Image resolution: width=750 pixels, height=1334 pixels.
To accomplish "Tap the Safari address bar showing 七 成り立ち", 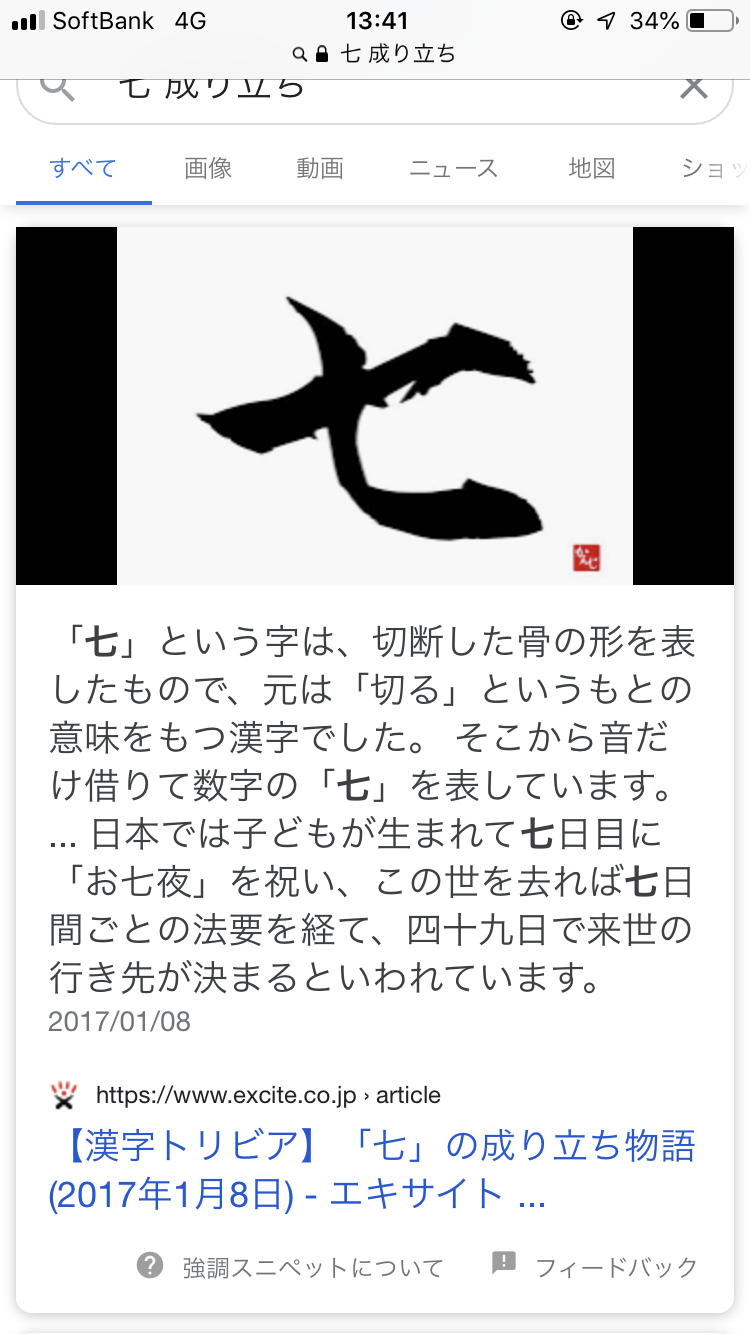I will [x=375, y=53].
